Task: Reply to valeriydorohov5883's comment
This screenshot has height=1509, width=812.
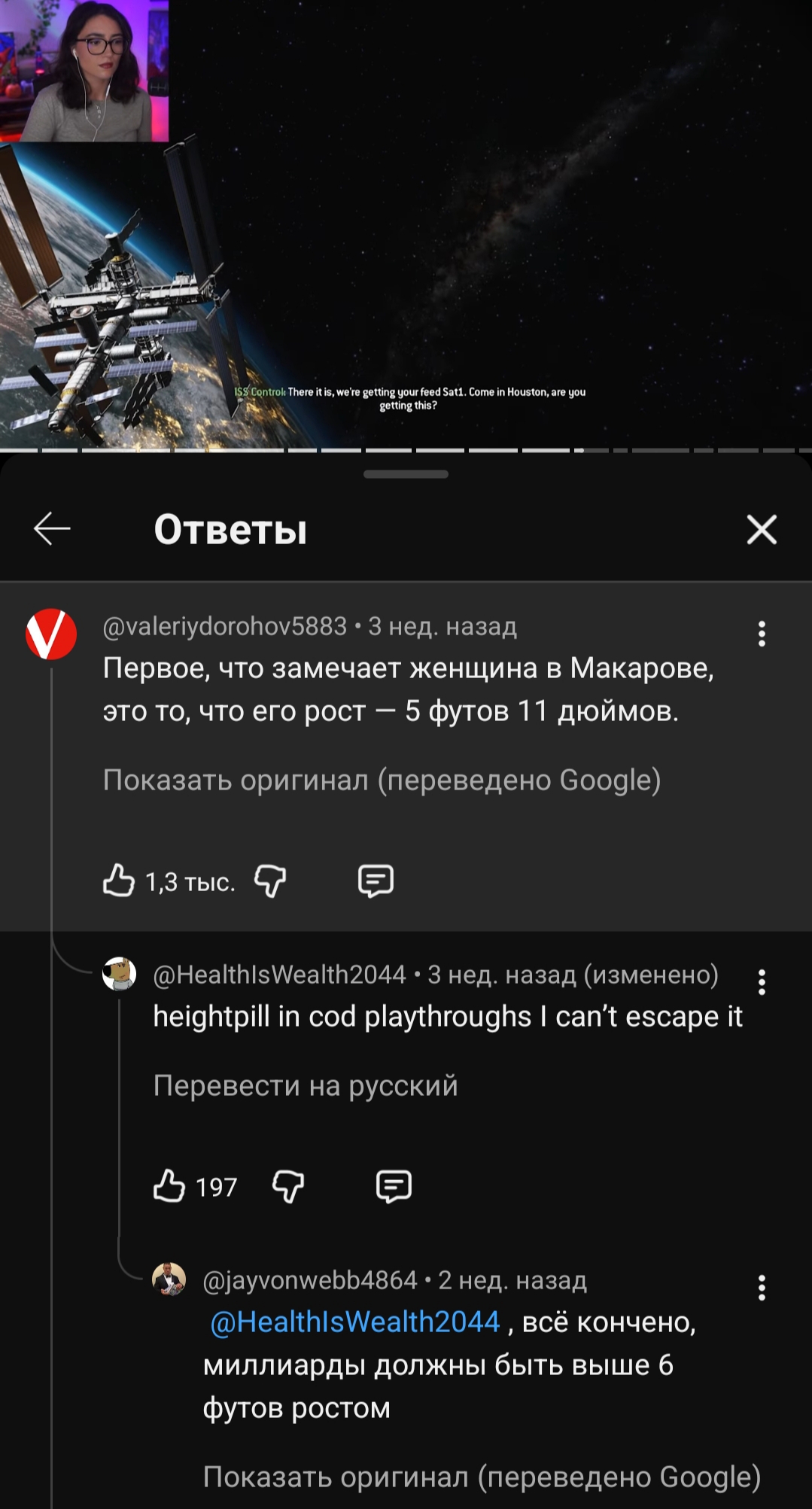Action: click(x=376, y=881)
